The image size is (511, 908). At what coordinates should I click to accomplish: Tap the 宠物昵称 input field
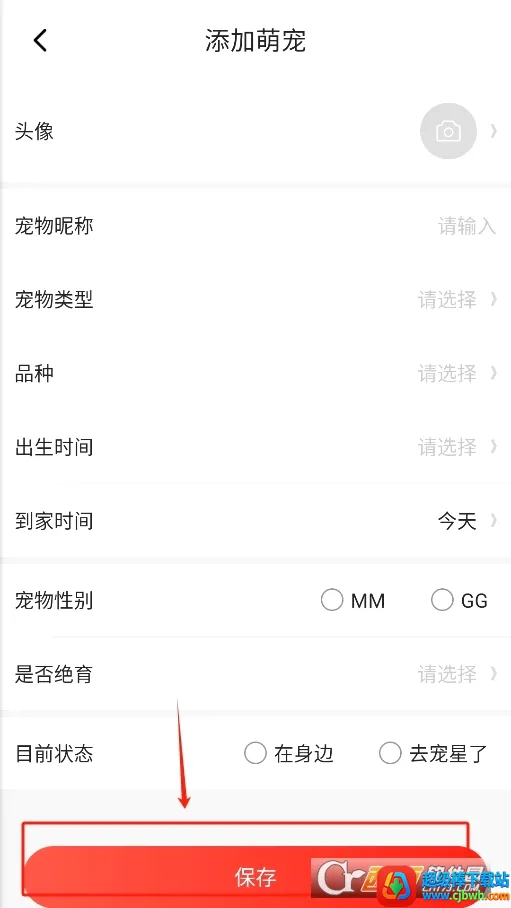coord(256,226)
